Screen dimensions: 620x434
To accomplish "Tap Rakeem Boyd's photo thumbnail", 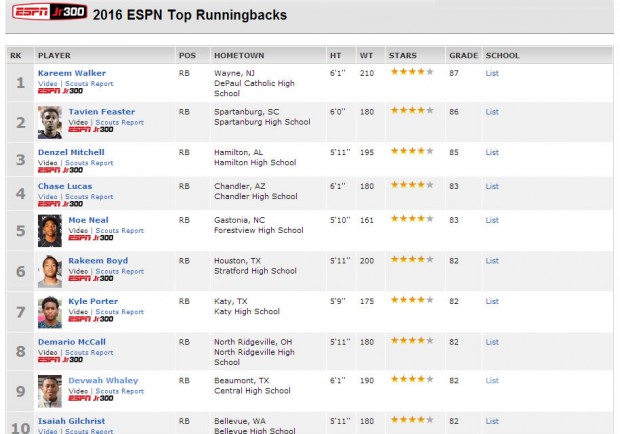I will coord(50,271).
